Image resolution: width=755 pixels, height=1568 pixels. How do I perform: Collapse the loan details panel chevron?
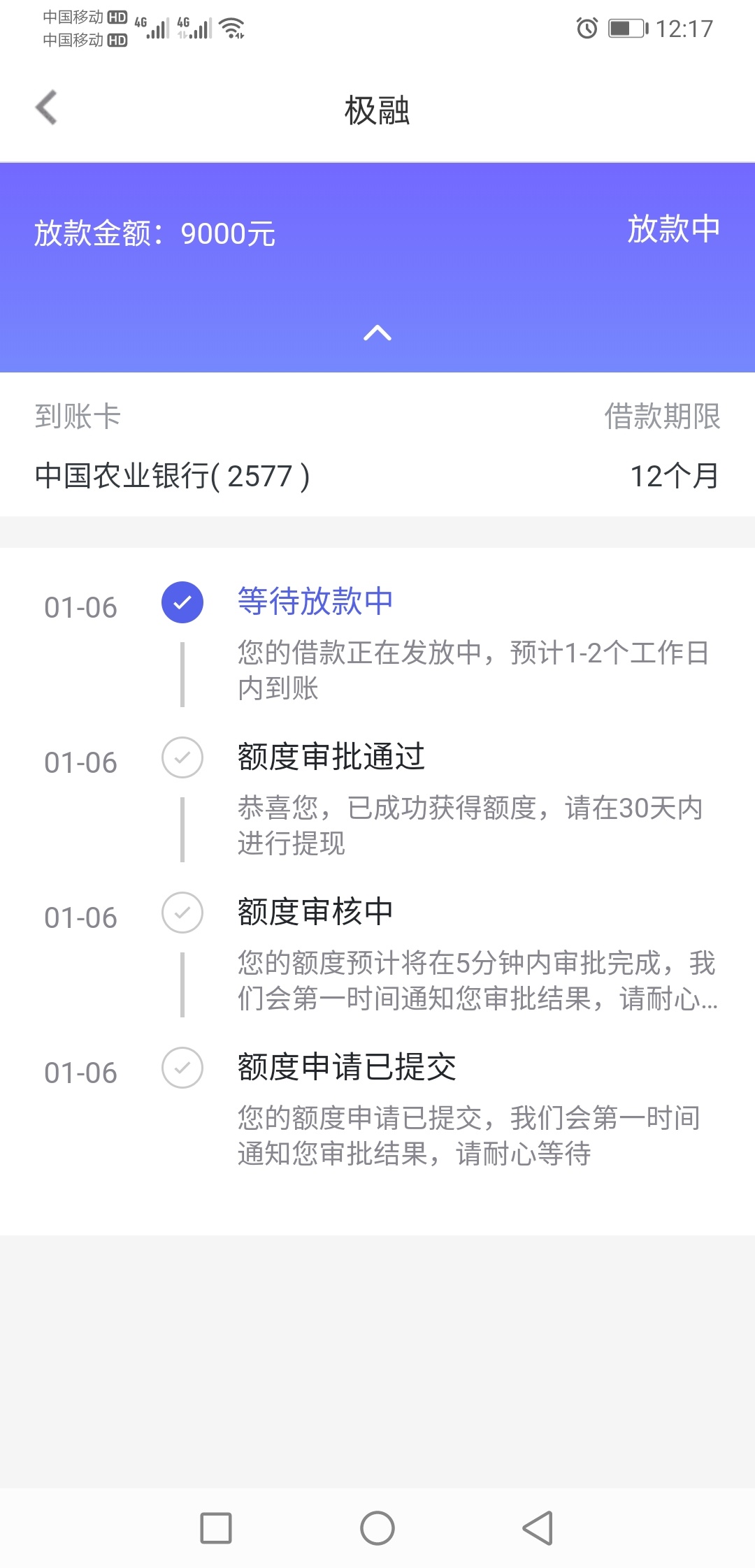[x=377, y=333]
